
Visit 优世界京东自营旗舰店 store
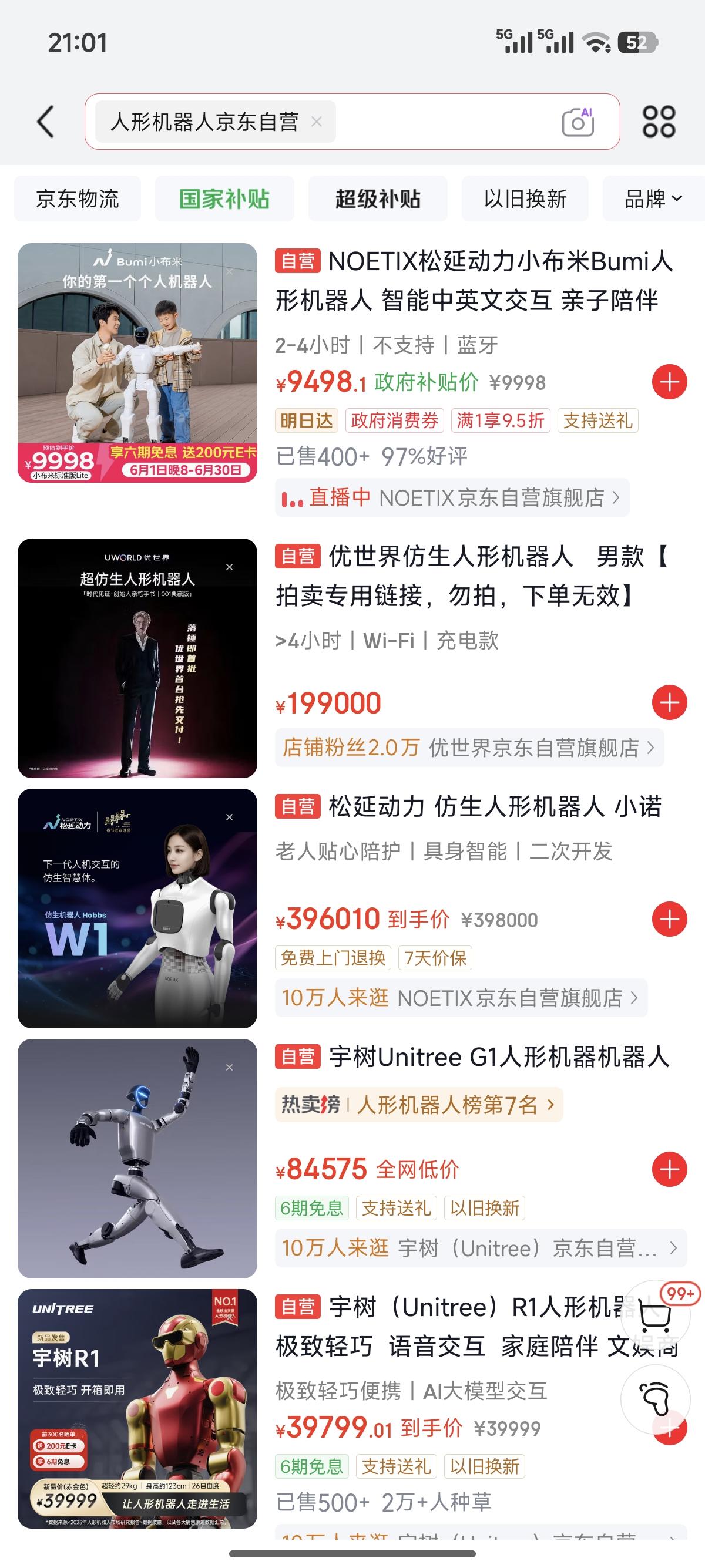click(469, 748)
